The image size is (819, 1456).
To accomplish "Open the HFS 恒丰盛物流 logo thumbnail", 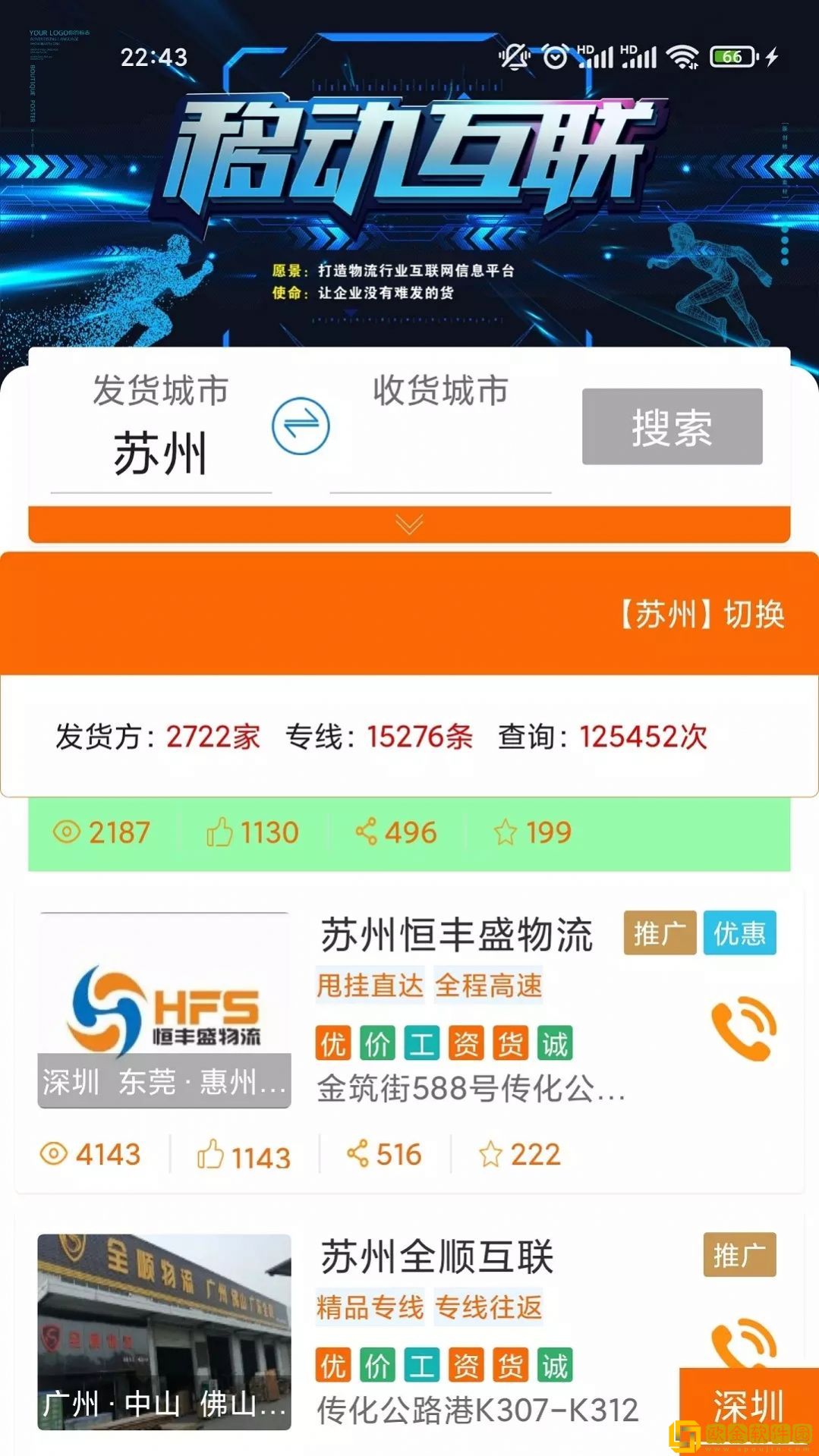I will tap(164, 1009).
